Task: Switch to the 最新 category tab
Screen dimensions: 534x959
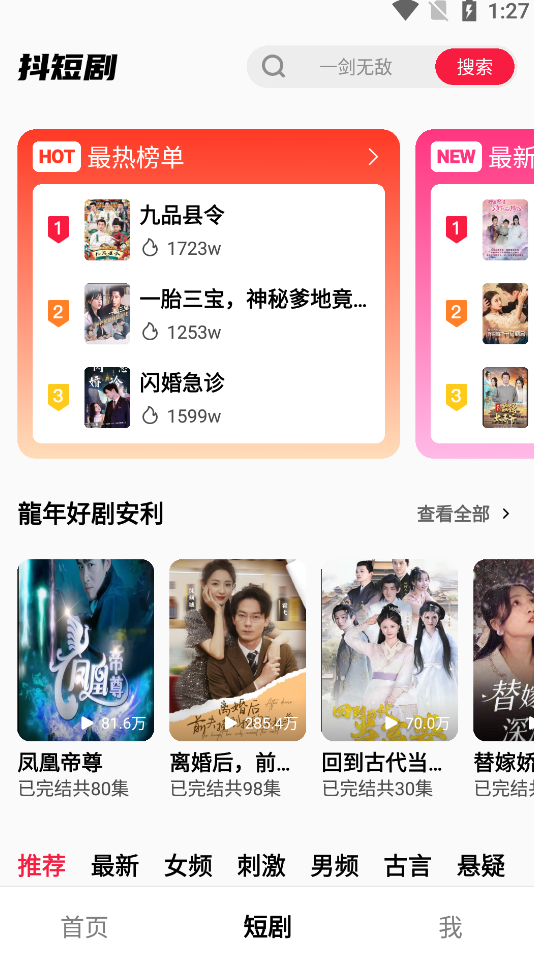Action: point(115,865)
